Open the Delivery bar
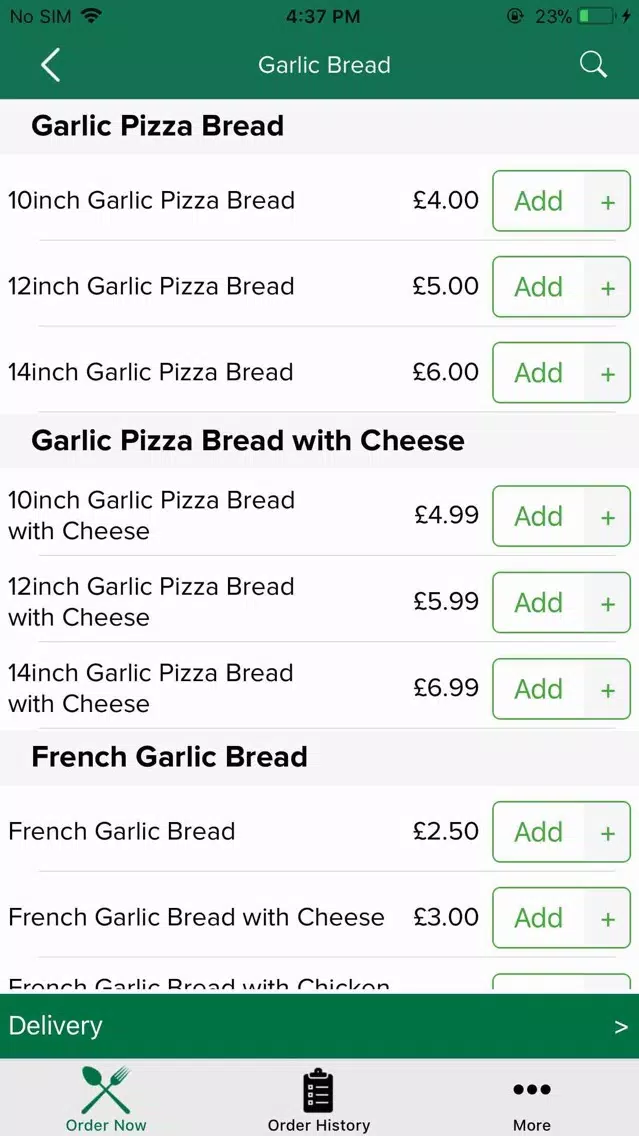The image size is (639, 1136). point(320,1026)
